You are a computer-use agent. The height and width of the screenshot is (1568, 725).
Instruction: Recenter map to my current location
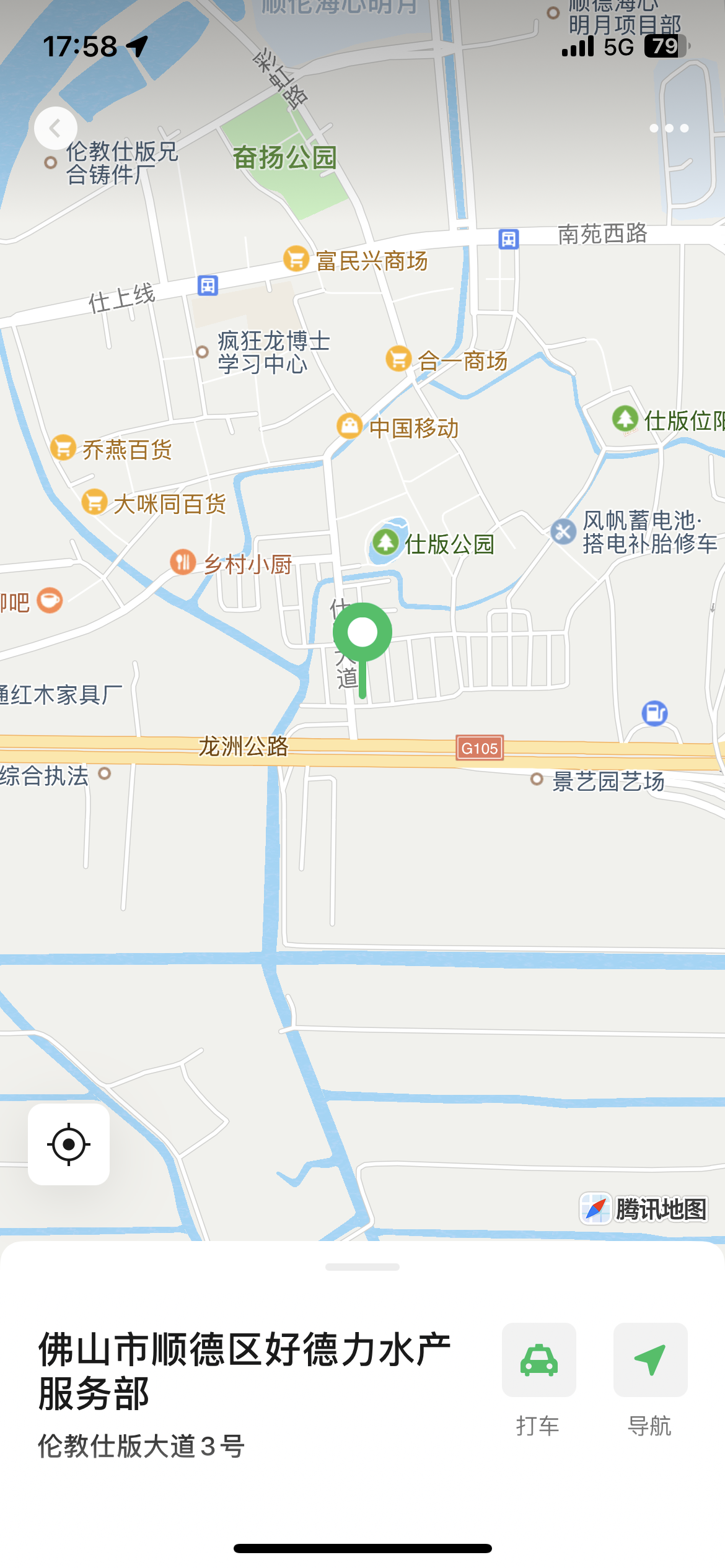coord(69,1144)
